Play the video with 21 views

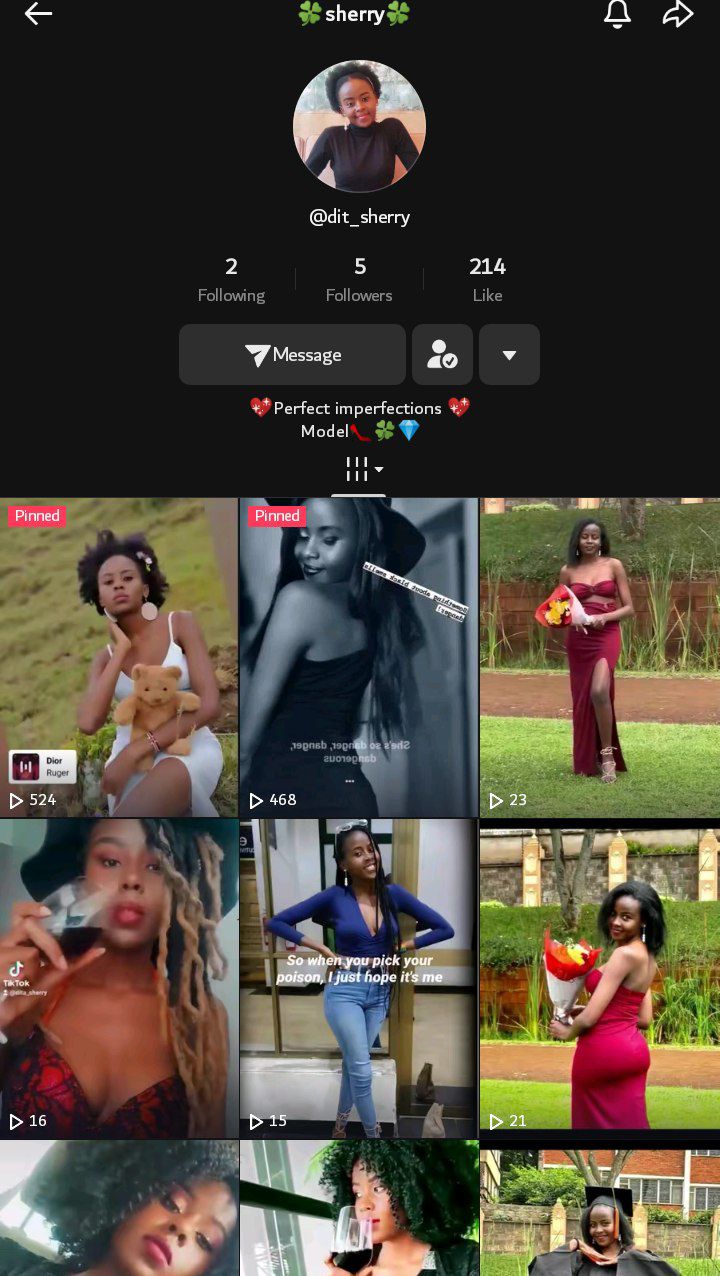click(x=599, y=978)
